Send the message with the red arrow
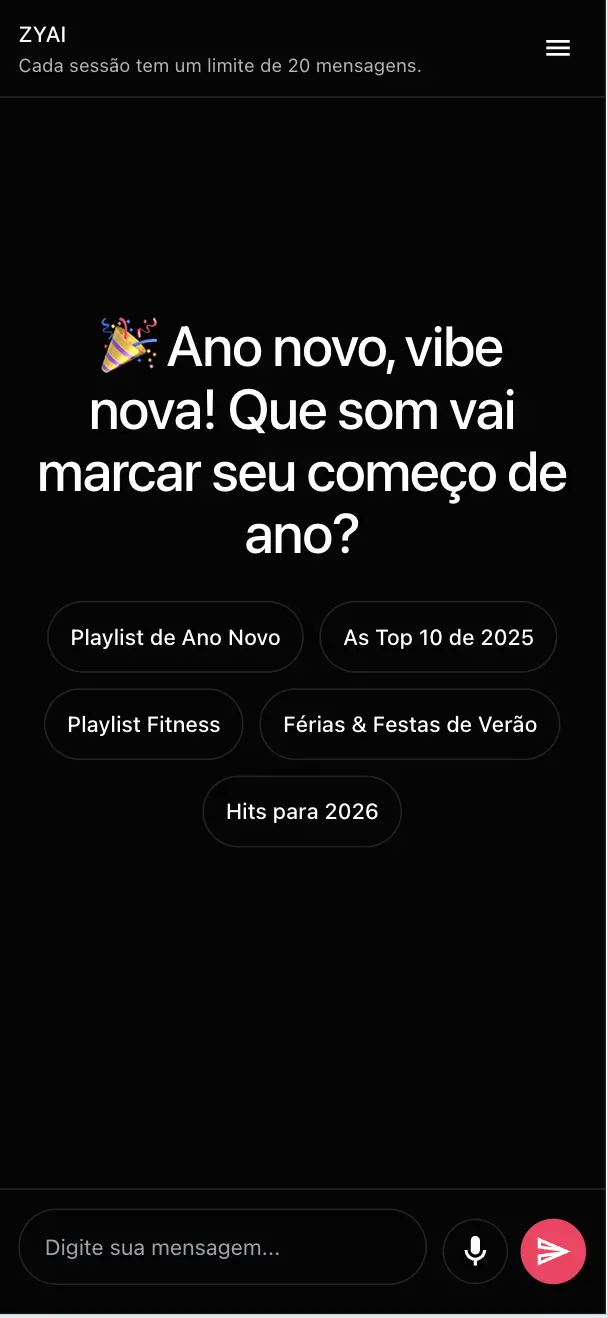Image resolution: width=608 pixels, height=1318 pixels. pyautogui.click(x=553, y=1250)
